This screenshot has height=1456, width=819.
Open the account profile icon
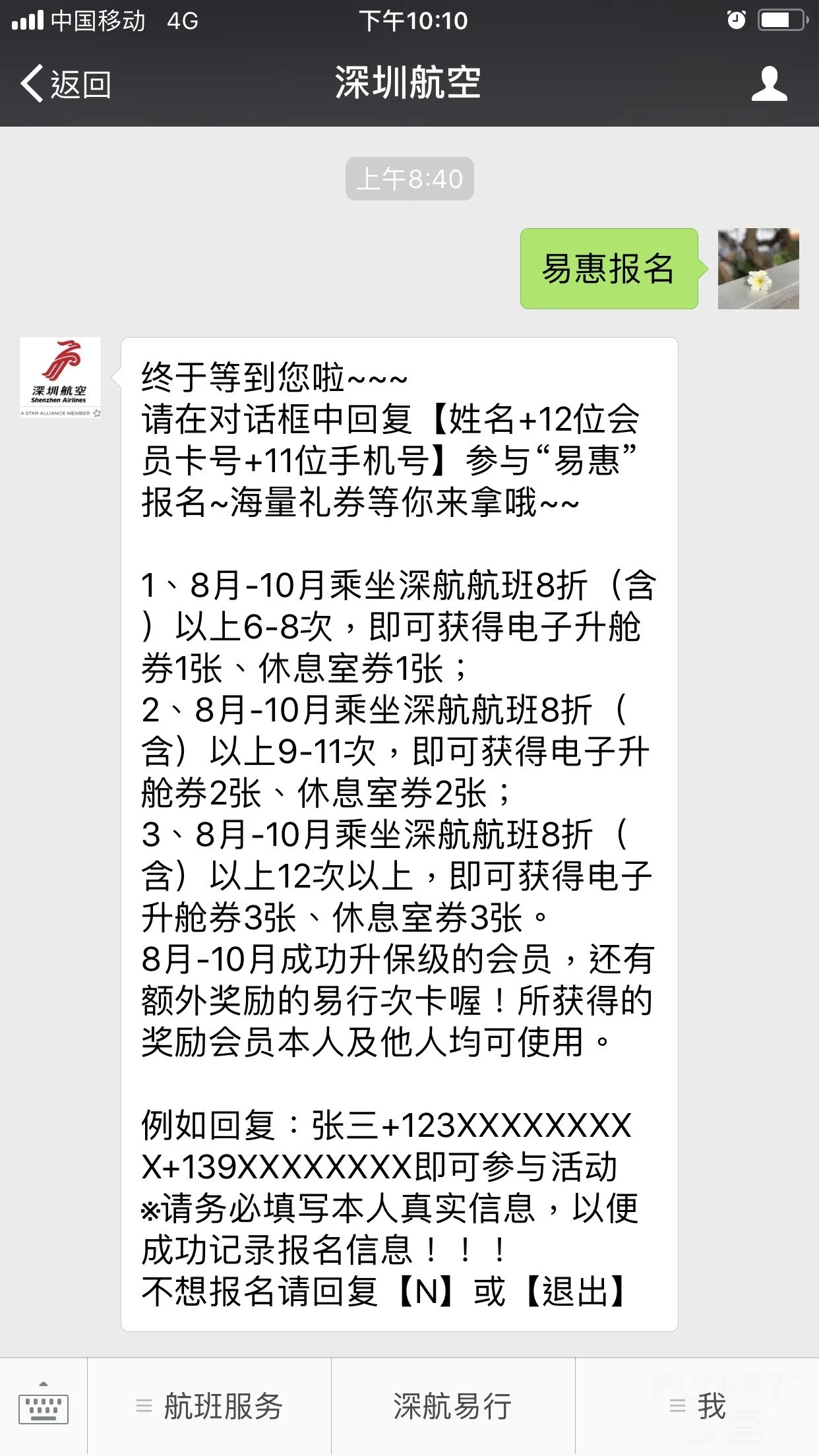click(769, 84)
